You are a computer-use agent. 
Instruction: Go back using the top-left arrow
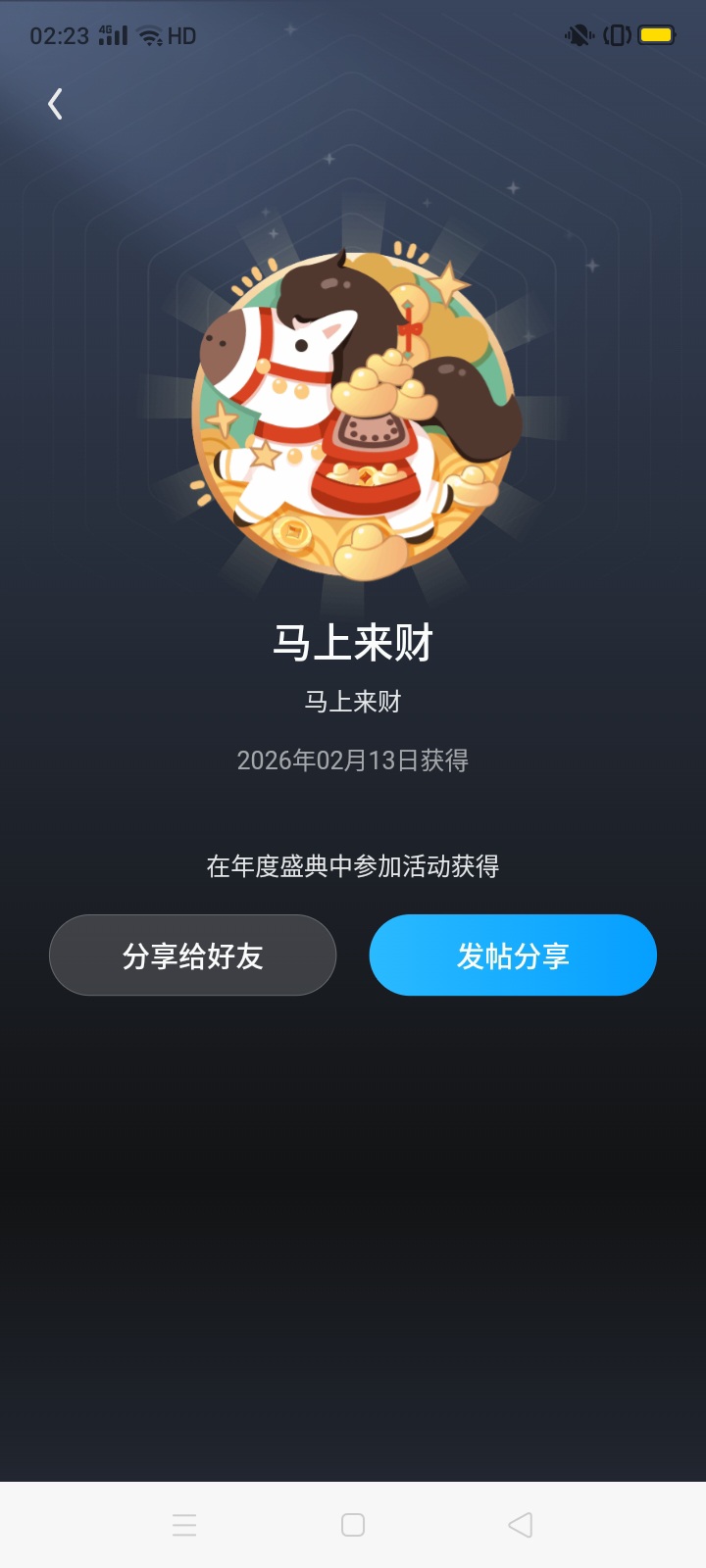[56, 104]
